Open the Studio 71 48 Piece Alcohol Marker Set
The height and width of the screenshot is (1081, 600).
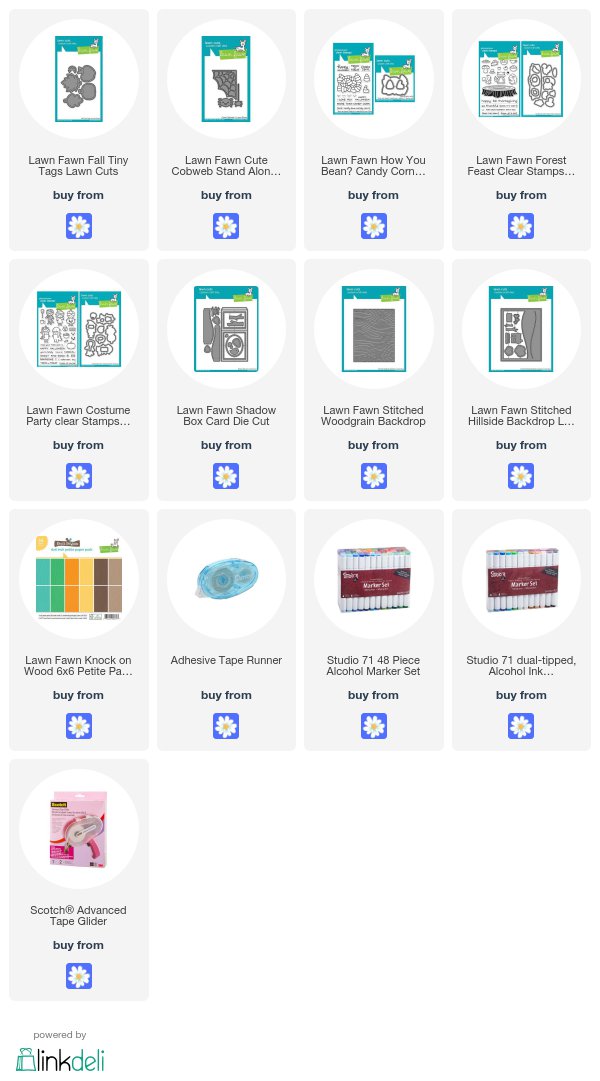click(x=374, y=630)
